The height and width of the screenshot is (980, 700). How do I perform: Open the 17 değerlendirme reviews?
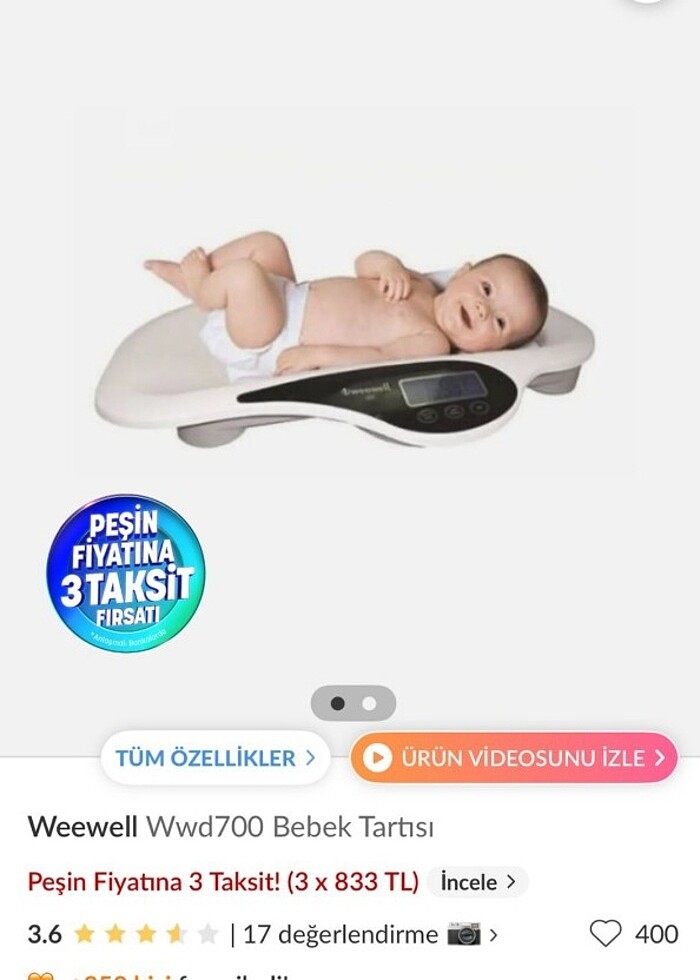(340, 934)
